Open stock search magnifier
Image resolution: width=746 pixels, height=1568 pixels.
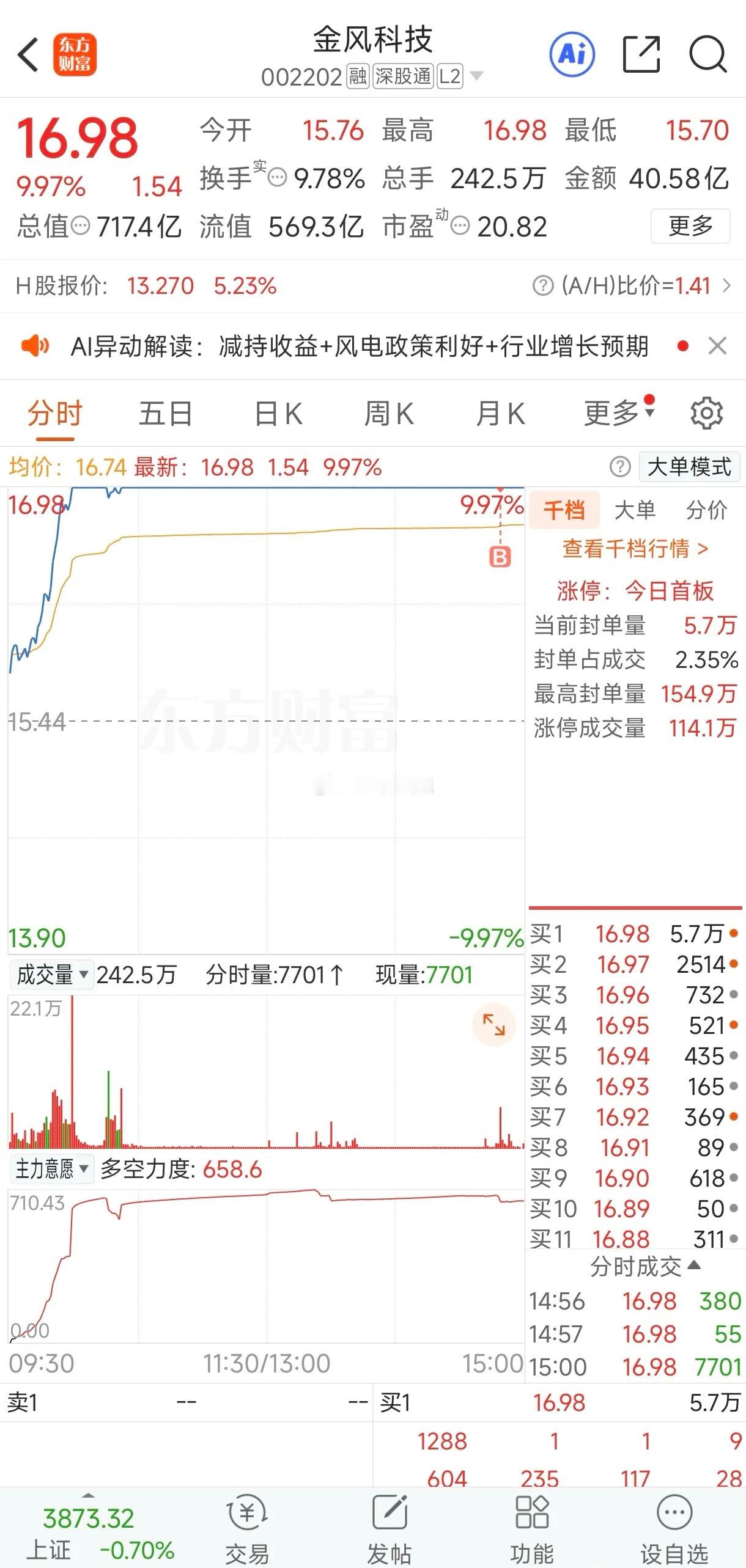coord(707,54)
